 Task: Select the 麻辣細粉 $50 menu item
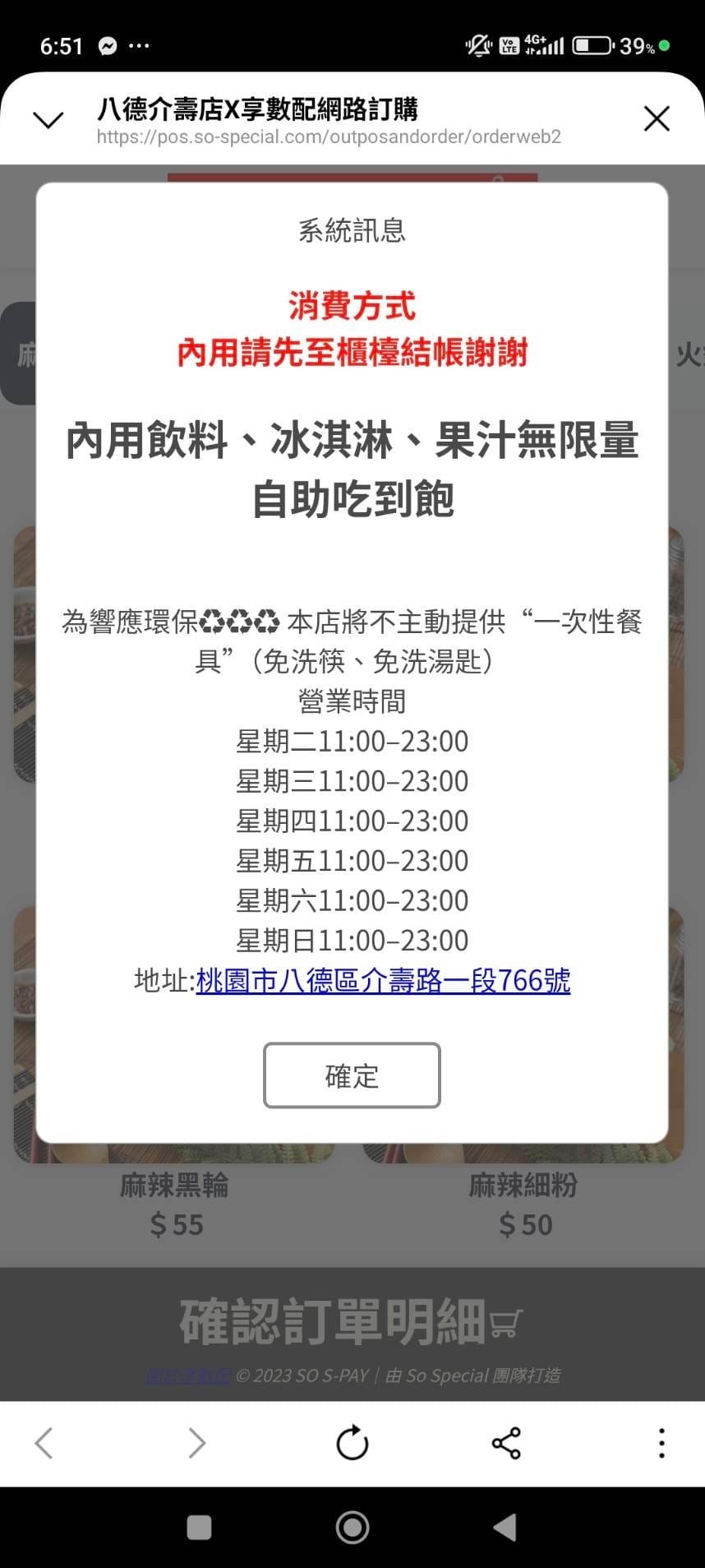pos(526,1200)
